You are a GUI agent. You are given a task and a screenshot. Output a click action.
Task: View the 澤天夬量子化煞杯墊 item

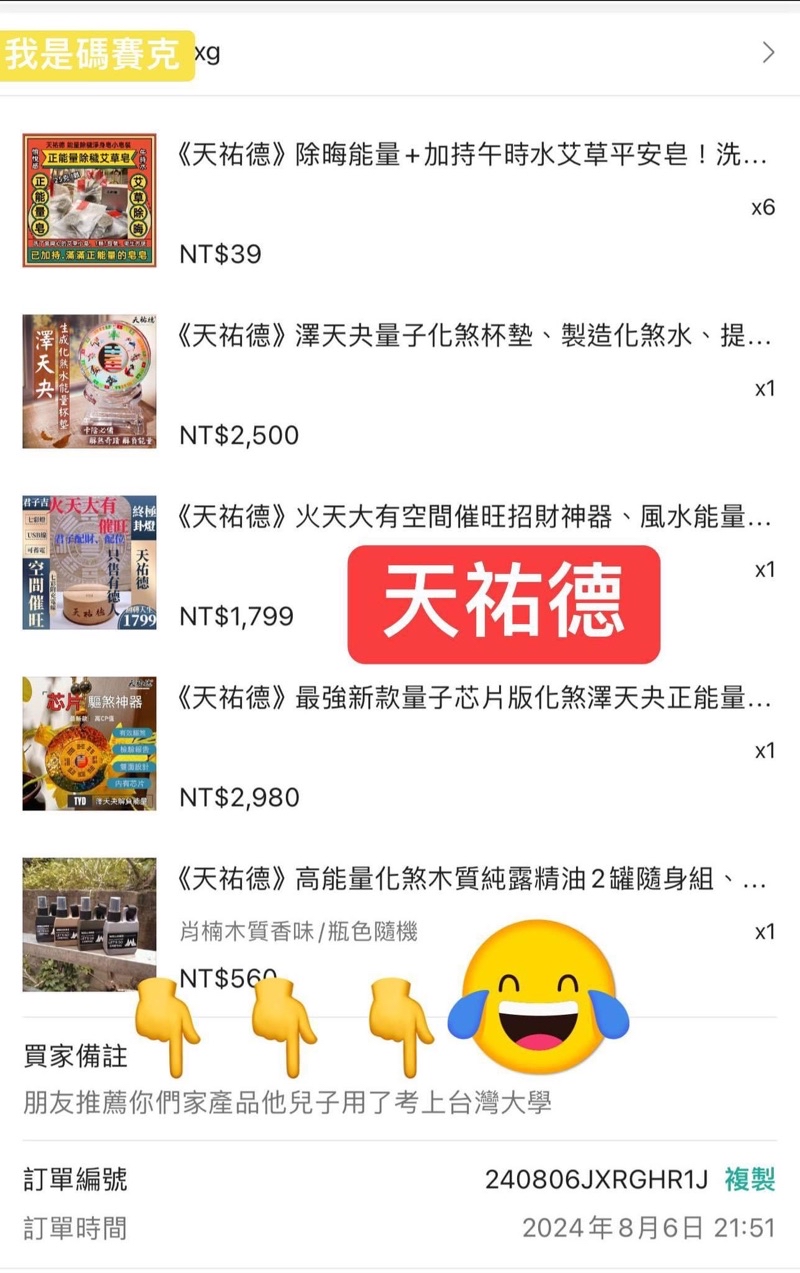click(x=472, y=337)
